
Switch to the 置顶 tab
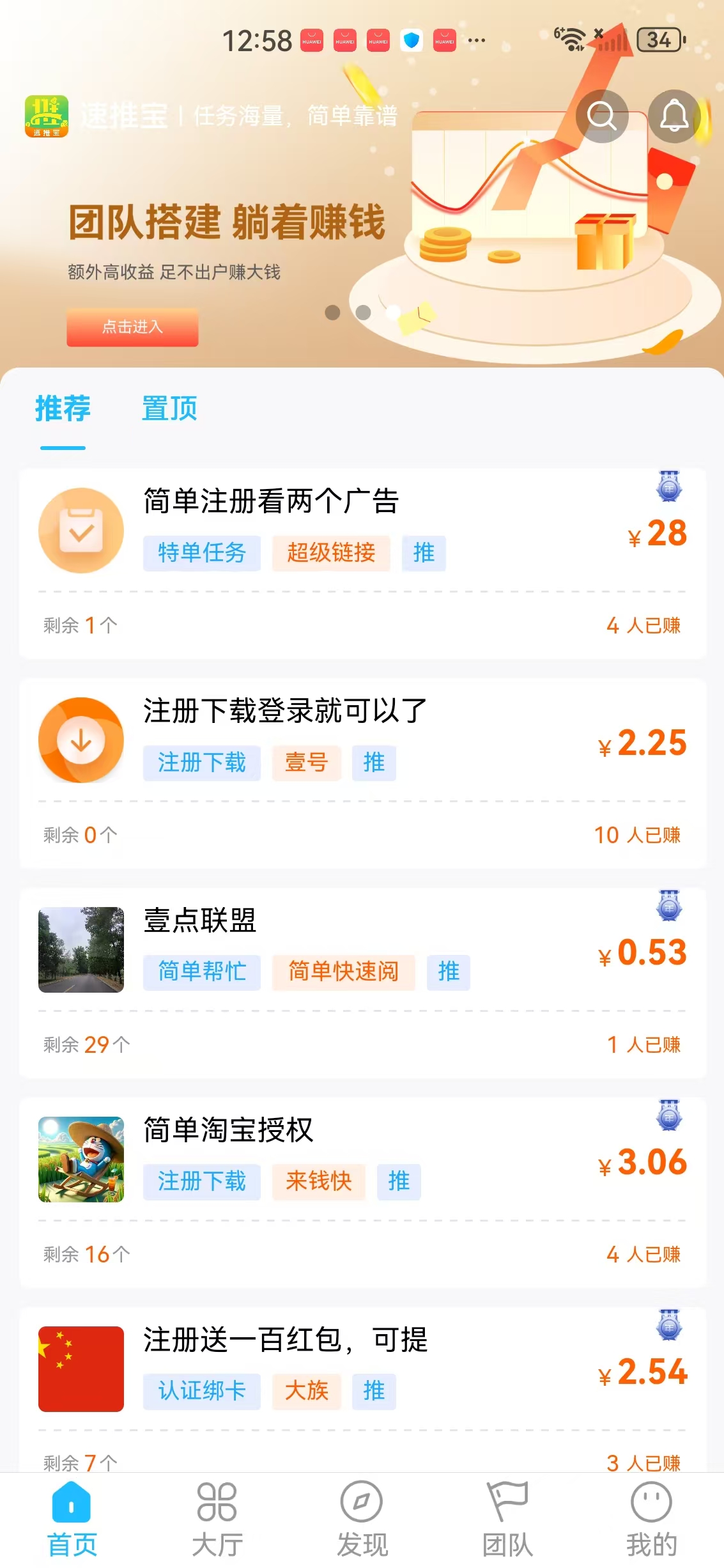(169, 409)
